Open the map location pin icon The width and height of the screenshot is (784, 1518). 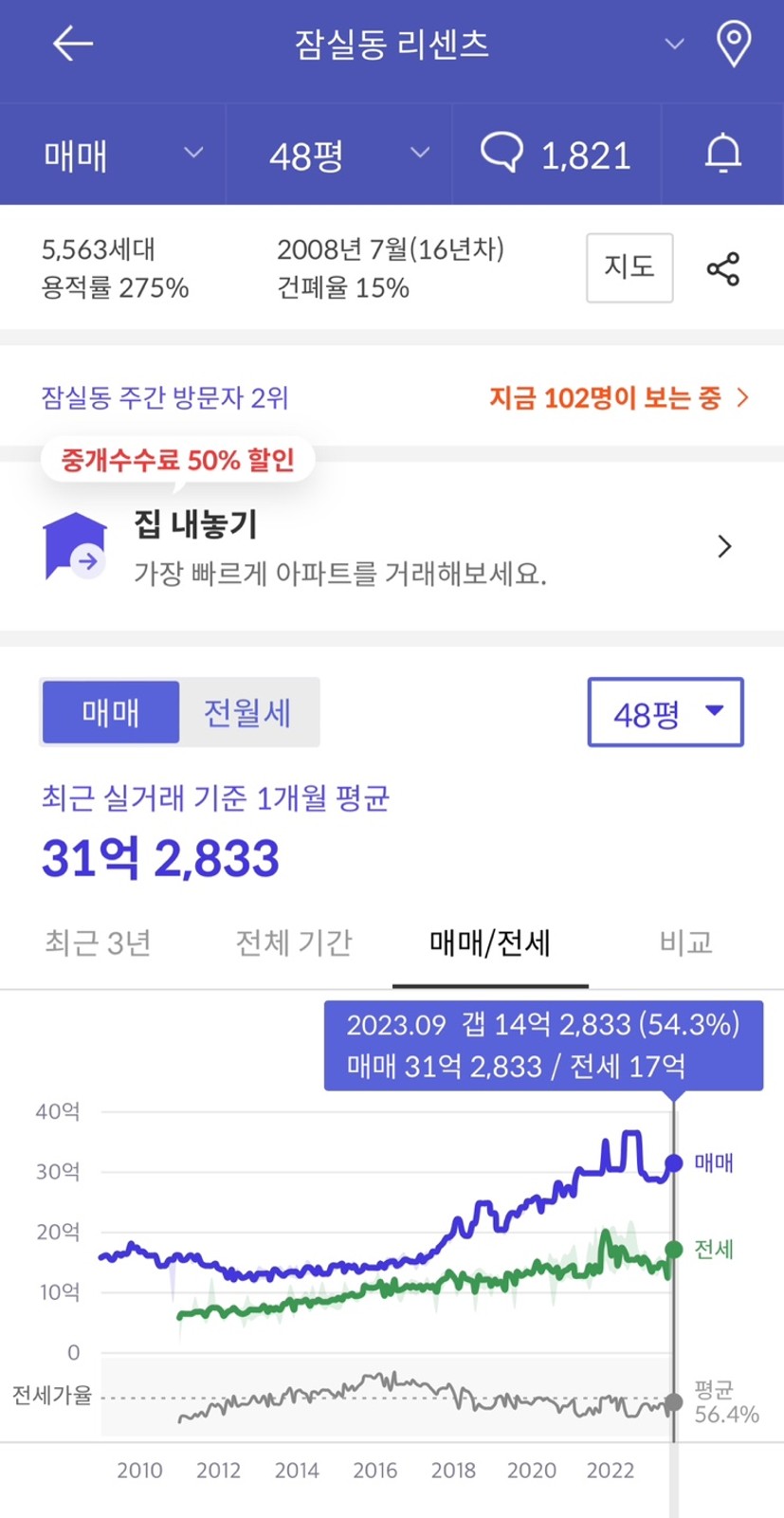(x=733, y=44)
